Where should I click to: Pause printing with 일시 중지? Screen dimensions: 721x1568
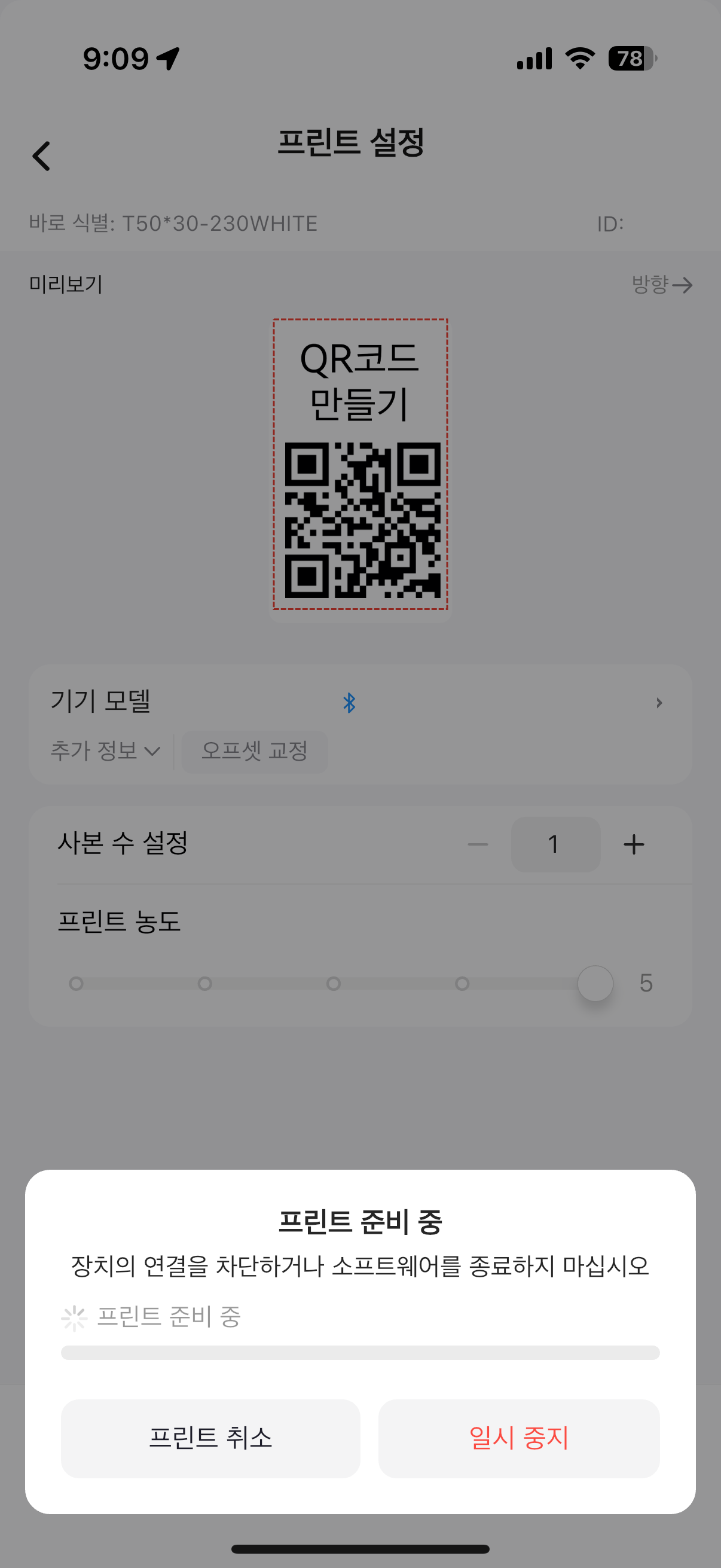pos(519,1438)
